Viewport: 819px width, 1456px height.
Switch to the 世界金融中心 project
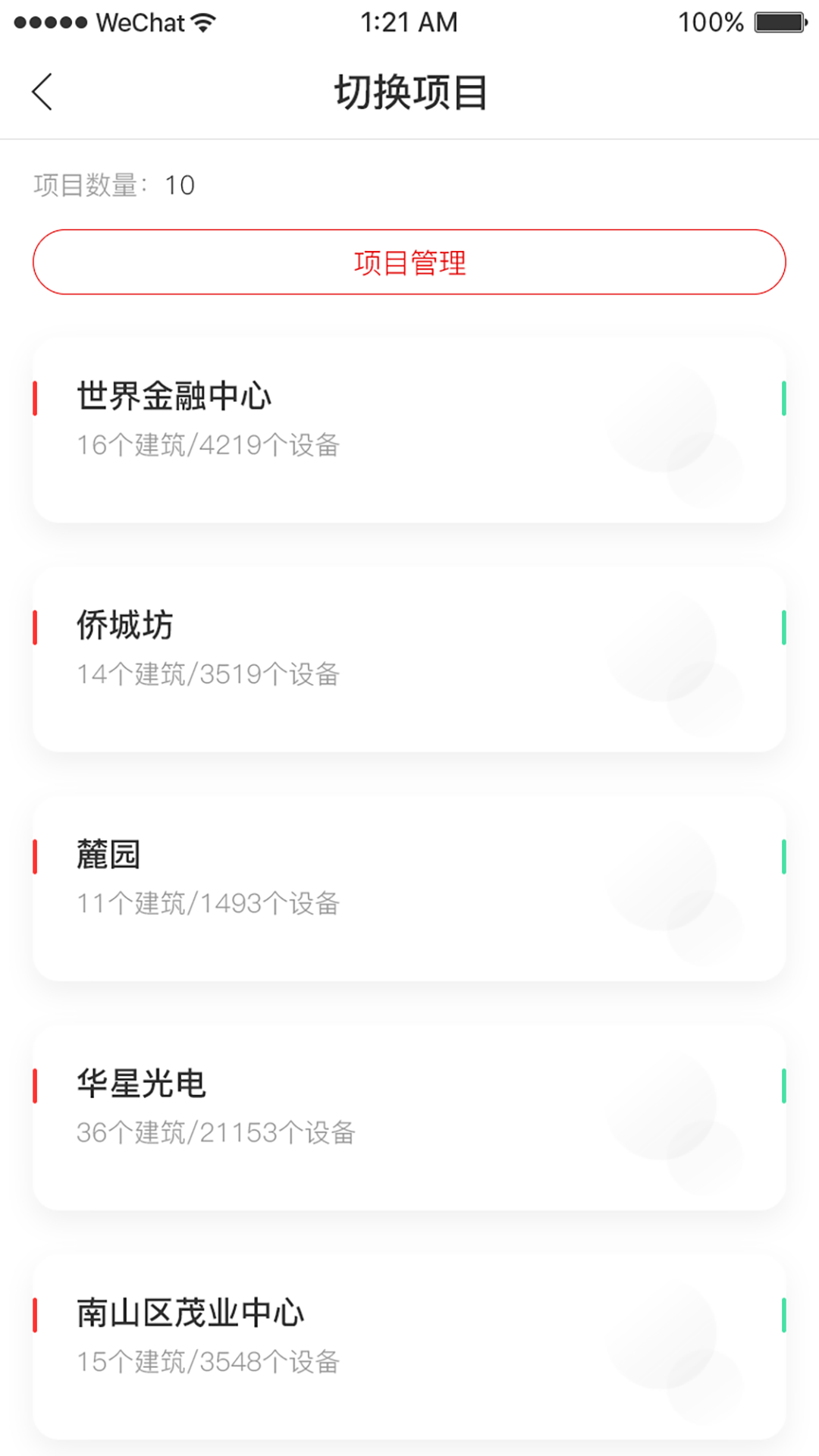pos(409,429)
